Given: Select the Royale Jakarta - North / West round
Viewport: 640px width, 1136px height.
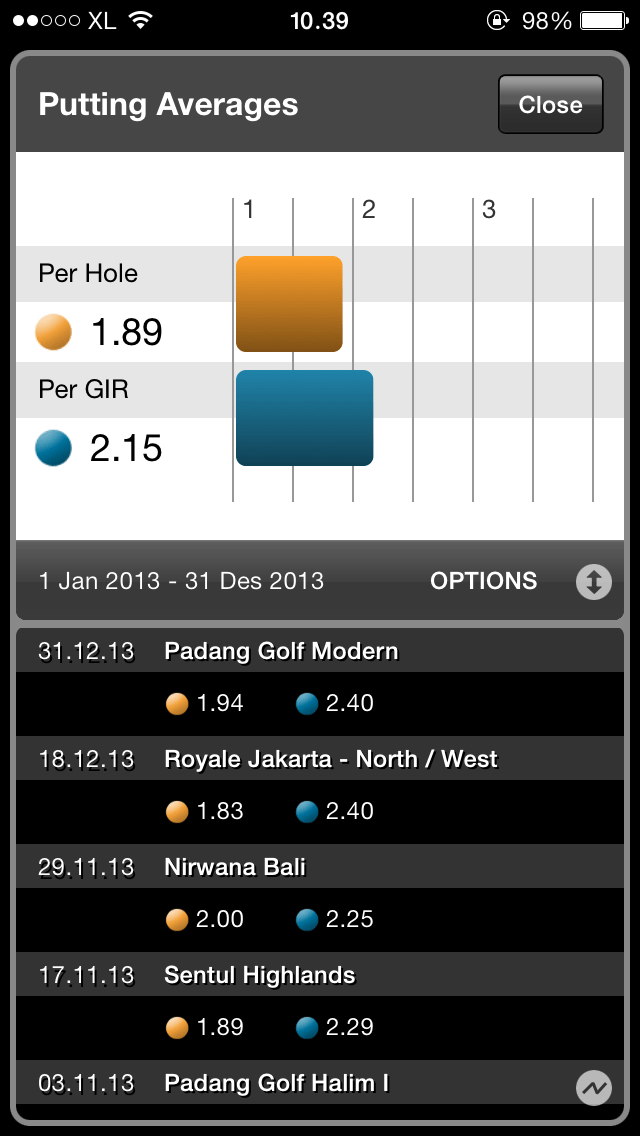Looking at the screenshot, I should 330,760.
